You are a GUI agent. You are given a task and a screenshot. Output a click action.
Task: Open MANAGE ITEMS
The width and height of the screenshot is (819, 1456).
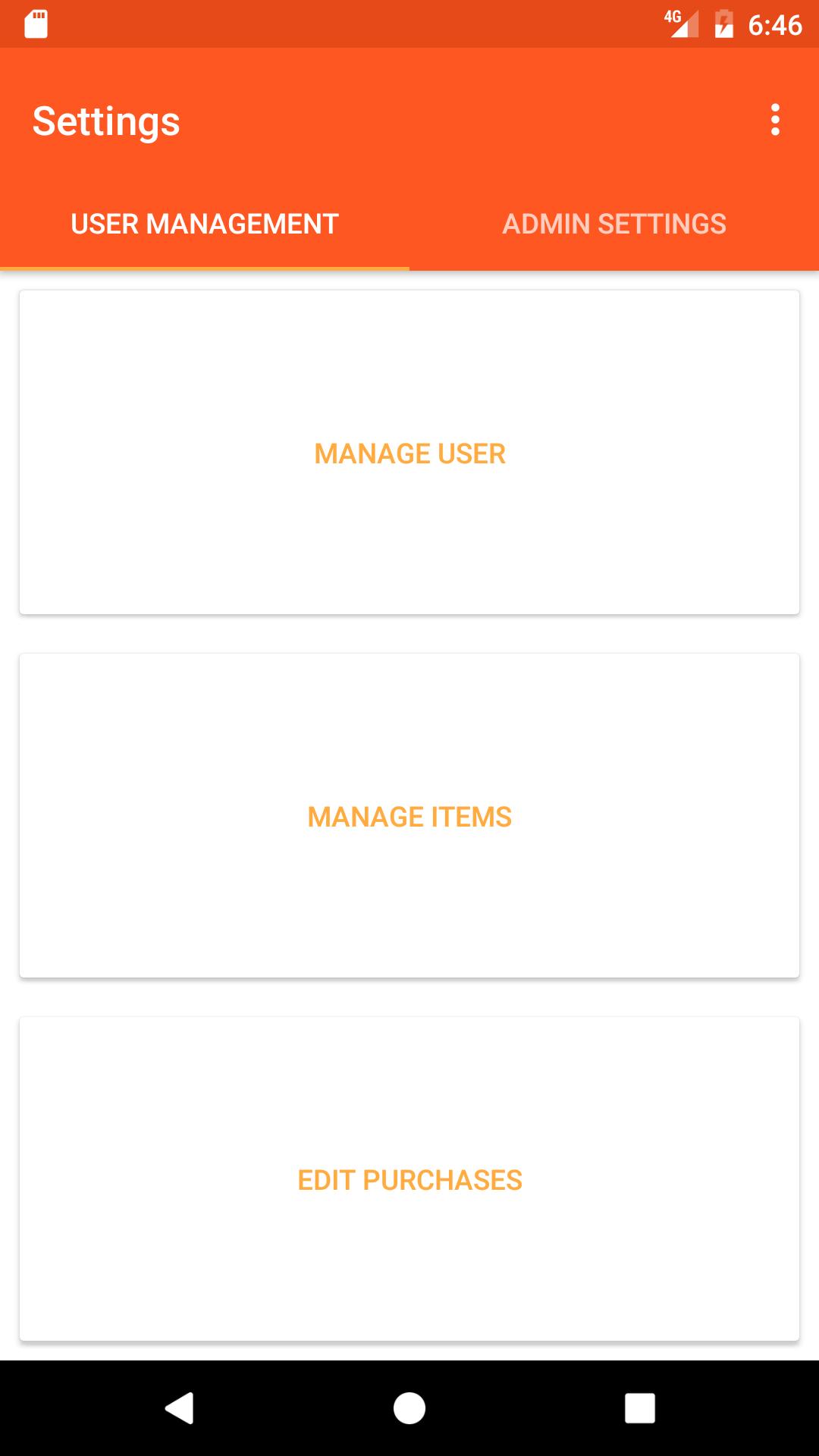(x=409, y=817)
